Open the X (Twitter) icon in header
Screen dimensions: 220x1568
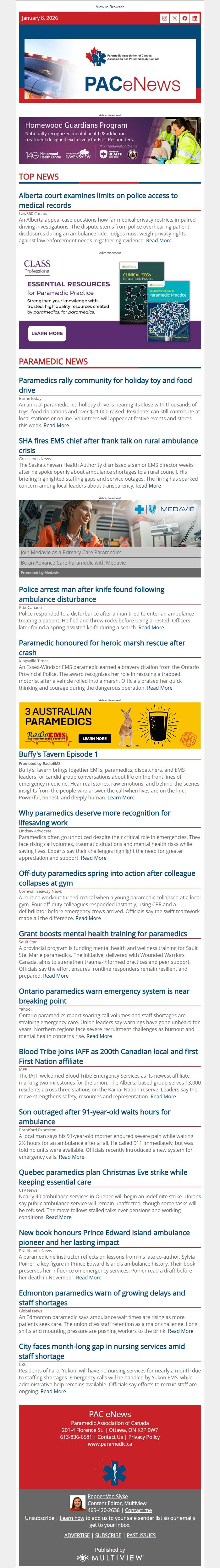[174, 18]
